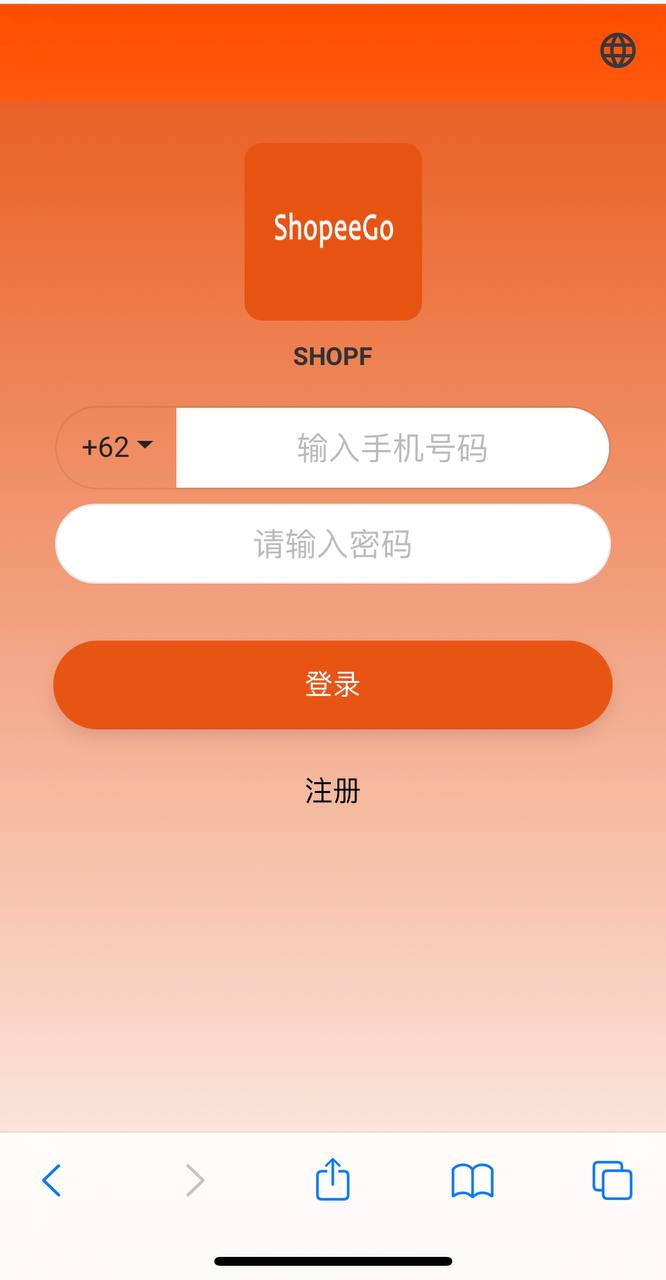Open the 注册 register link
Image resolution: width=666 pixels, height=1280 pixels.
click(332, 791)
